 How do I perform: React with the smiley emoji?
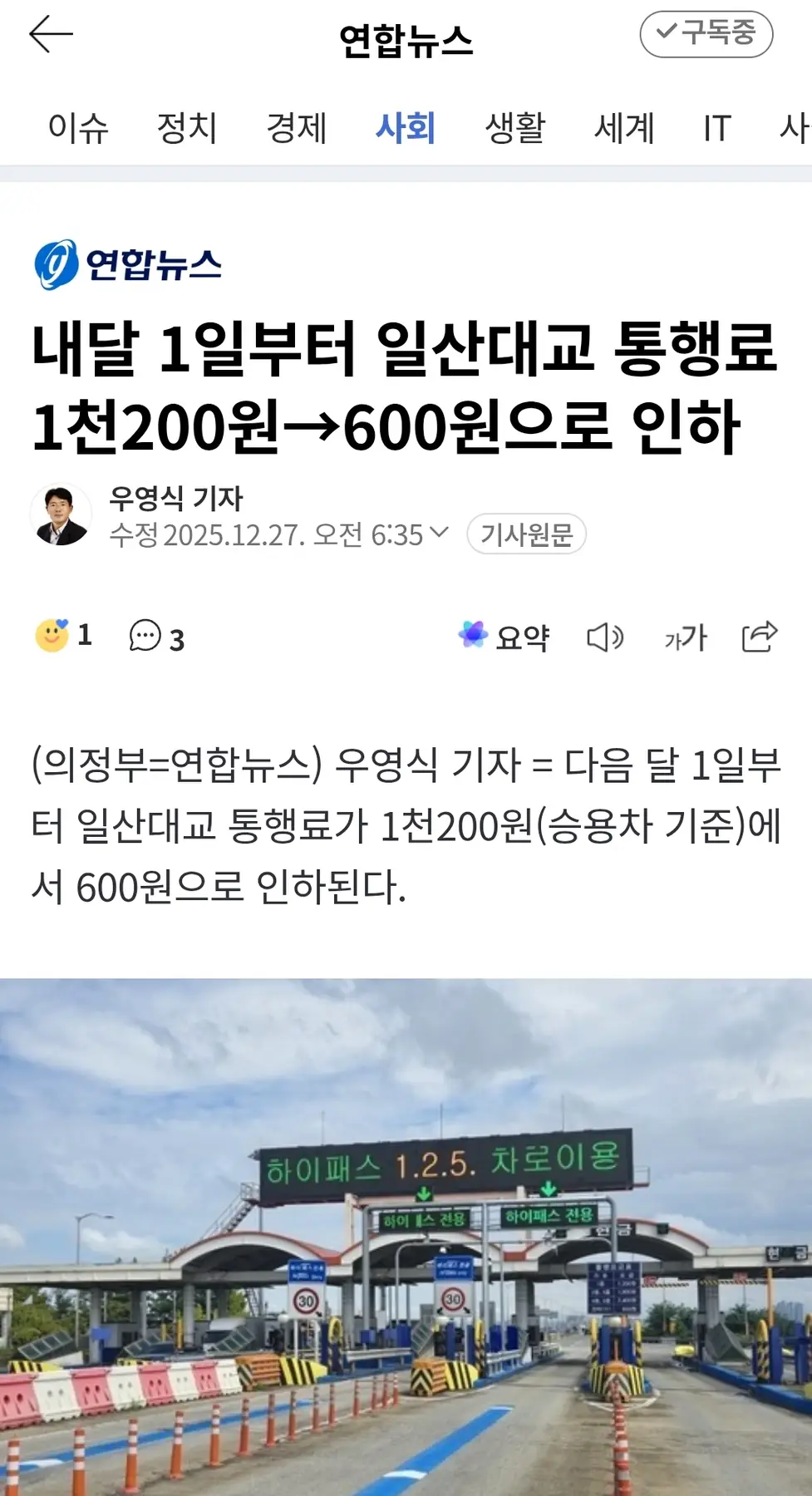(x=52, y=636)
